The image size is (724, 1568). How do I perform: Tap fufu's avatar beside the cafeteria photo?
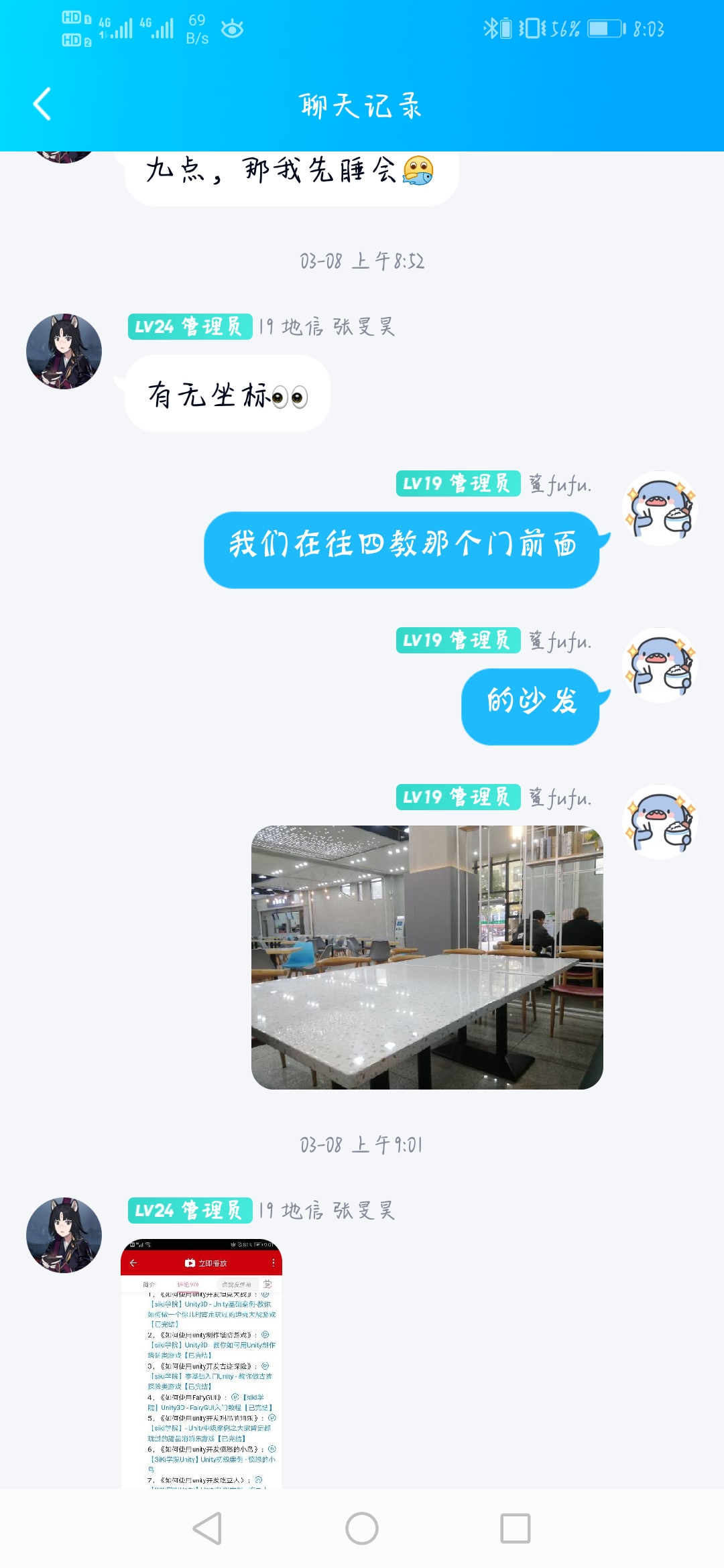(660, 822)
